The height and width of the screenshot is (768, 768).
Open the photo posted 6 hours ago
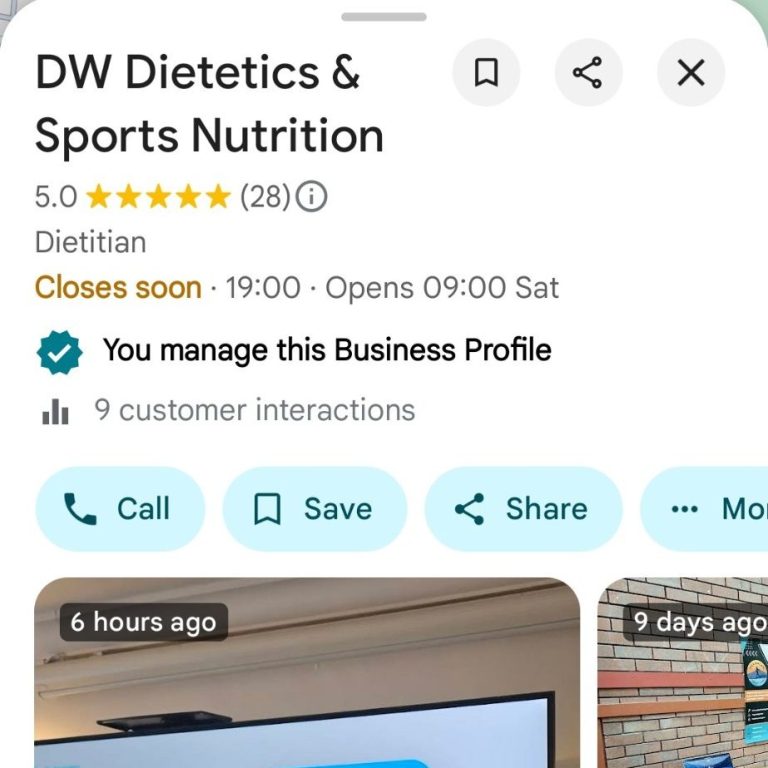307,680
